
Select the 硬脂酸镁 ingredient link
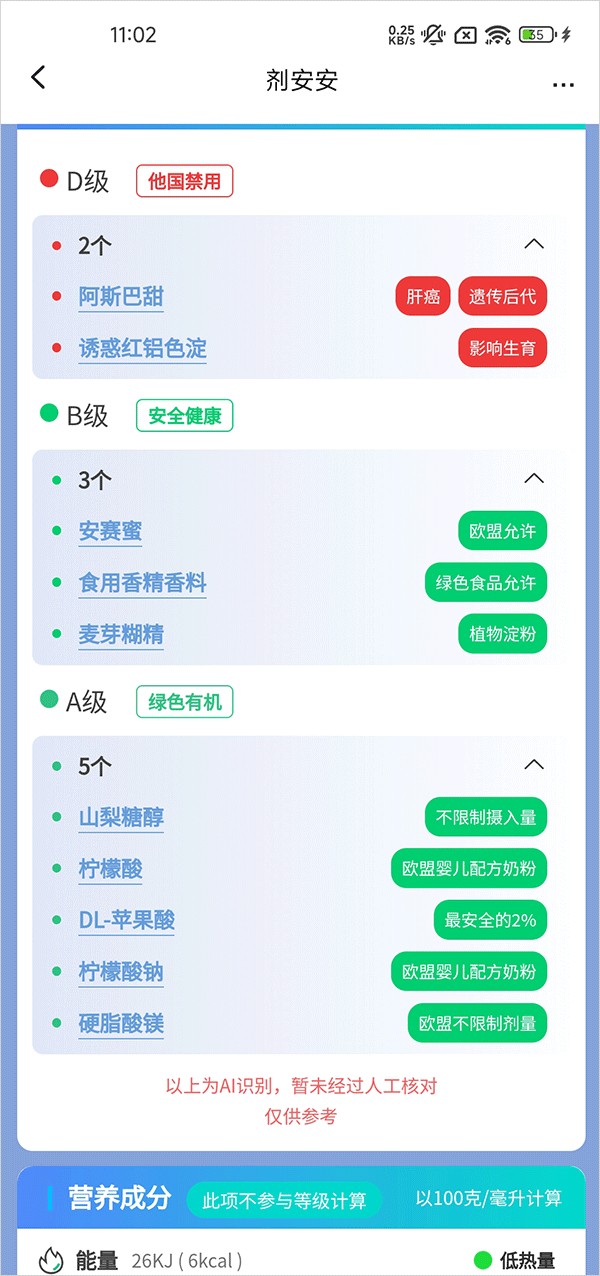coord(121,1024)
